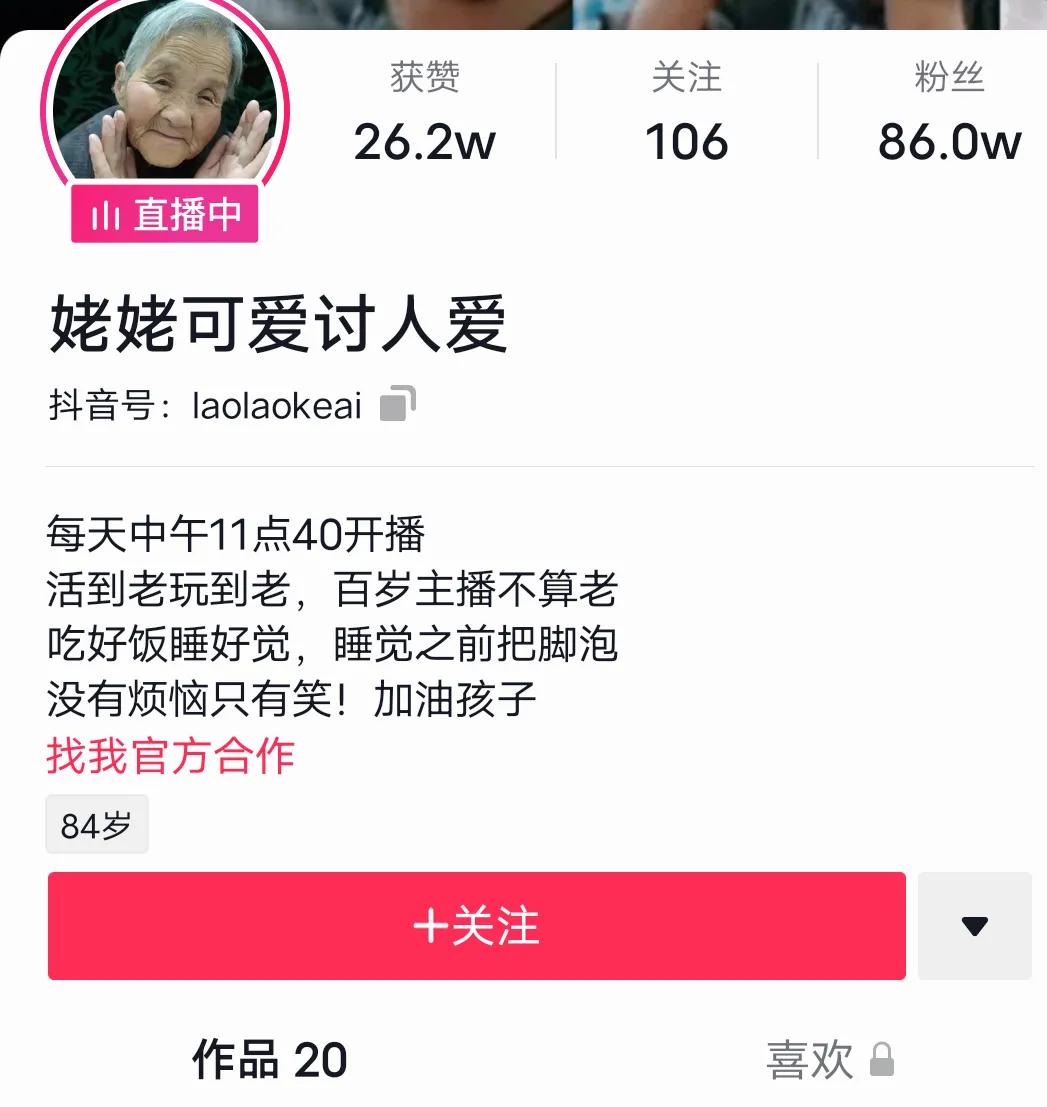Tap the 84岁 age tag

(96, 824)
